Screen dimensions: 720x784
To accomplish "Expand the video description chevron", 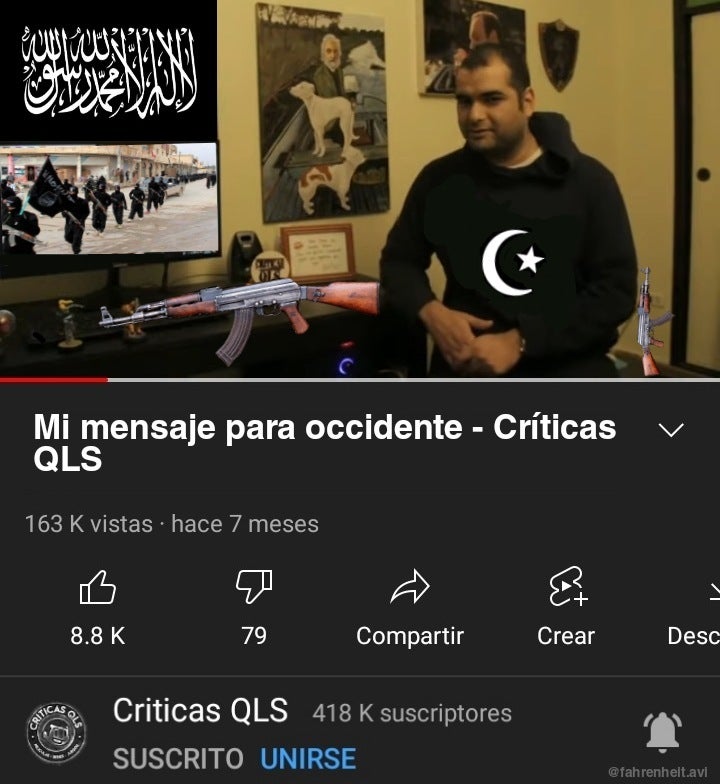I will pos(671,430).
